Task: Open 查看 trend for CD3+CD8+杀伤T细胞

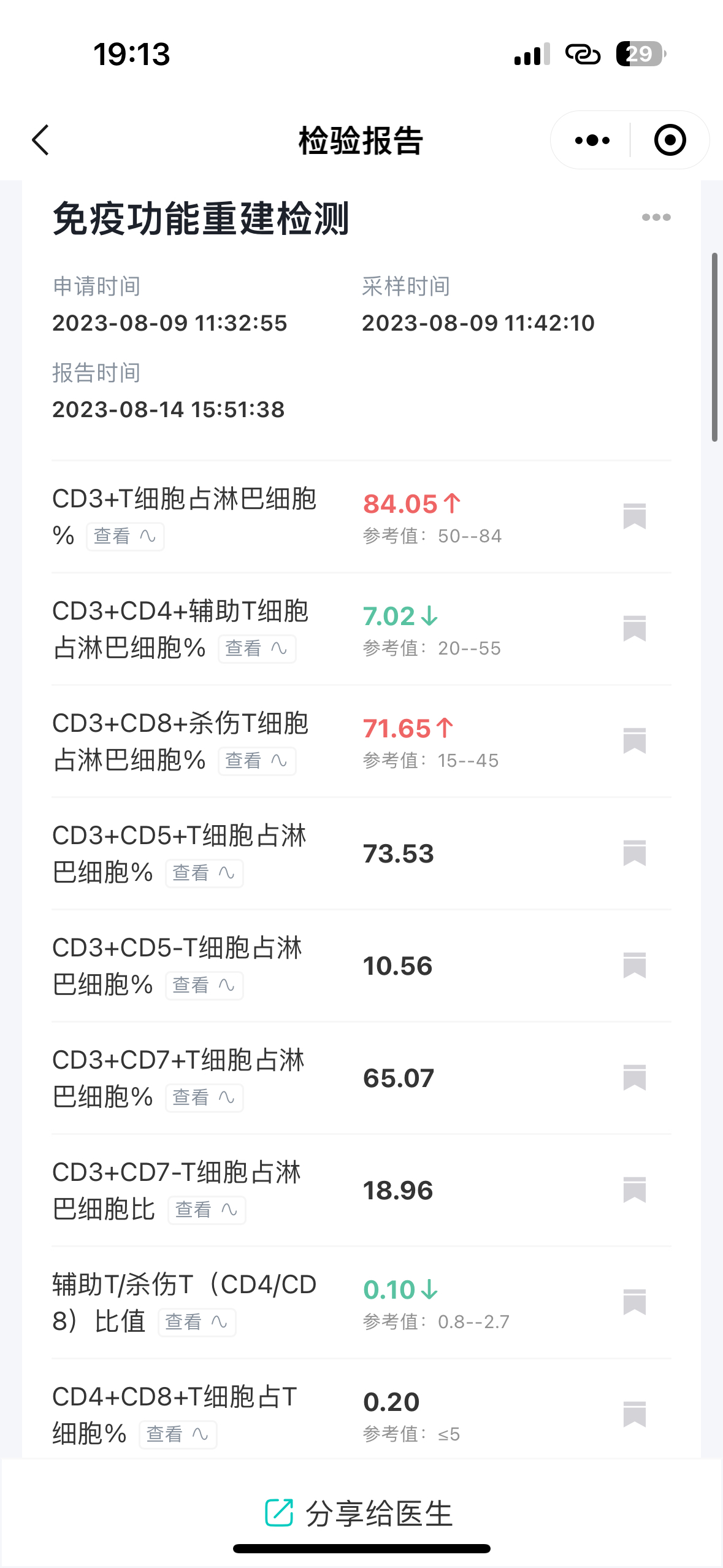Action: point(257,761)
